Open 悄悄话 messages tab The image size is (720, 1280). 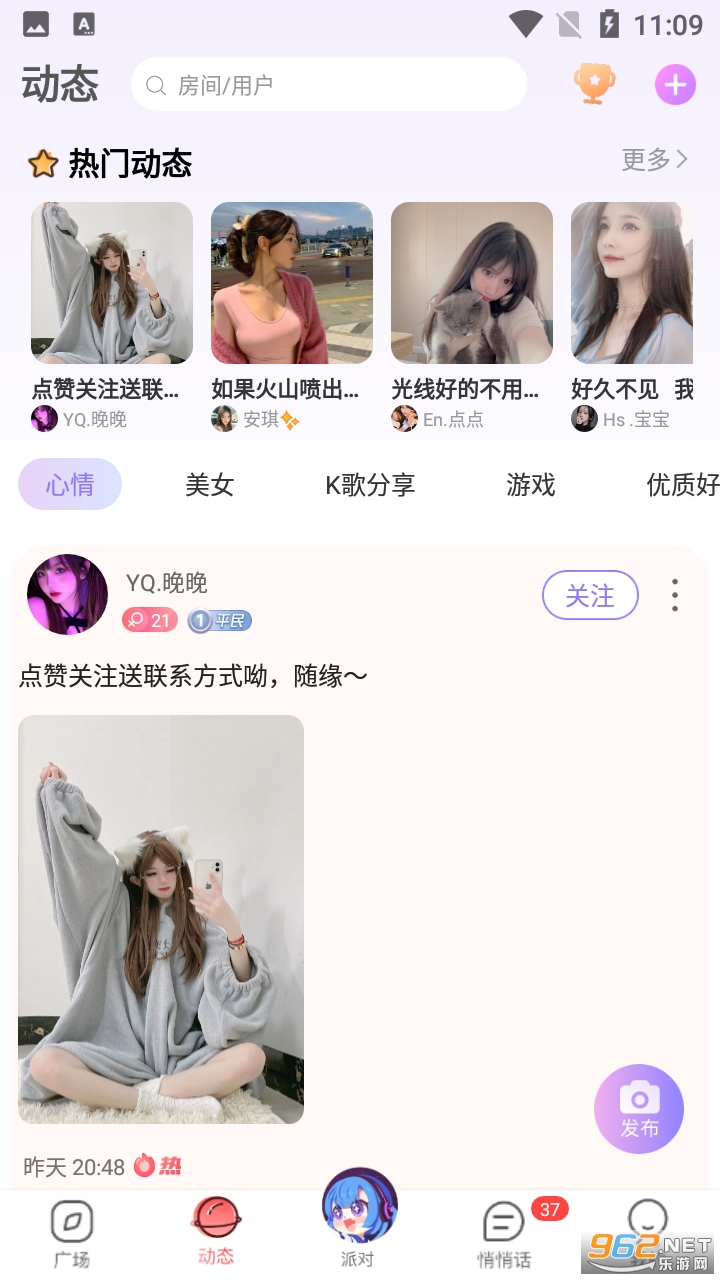tap(505, 1232)
